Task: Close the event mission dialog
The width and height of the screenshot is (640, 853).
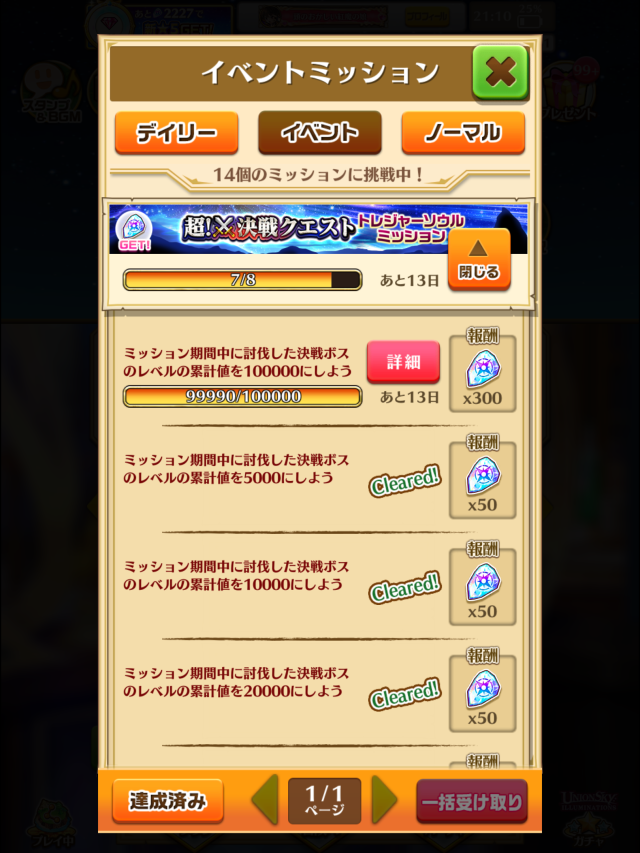Action: [499, 72]
